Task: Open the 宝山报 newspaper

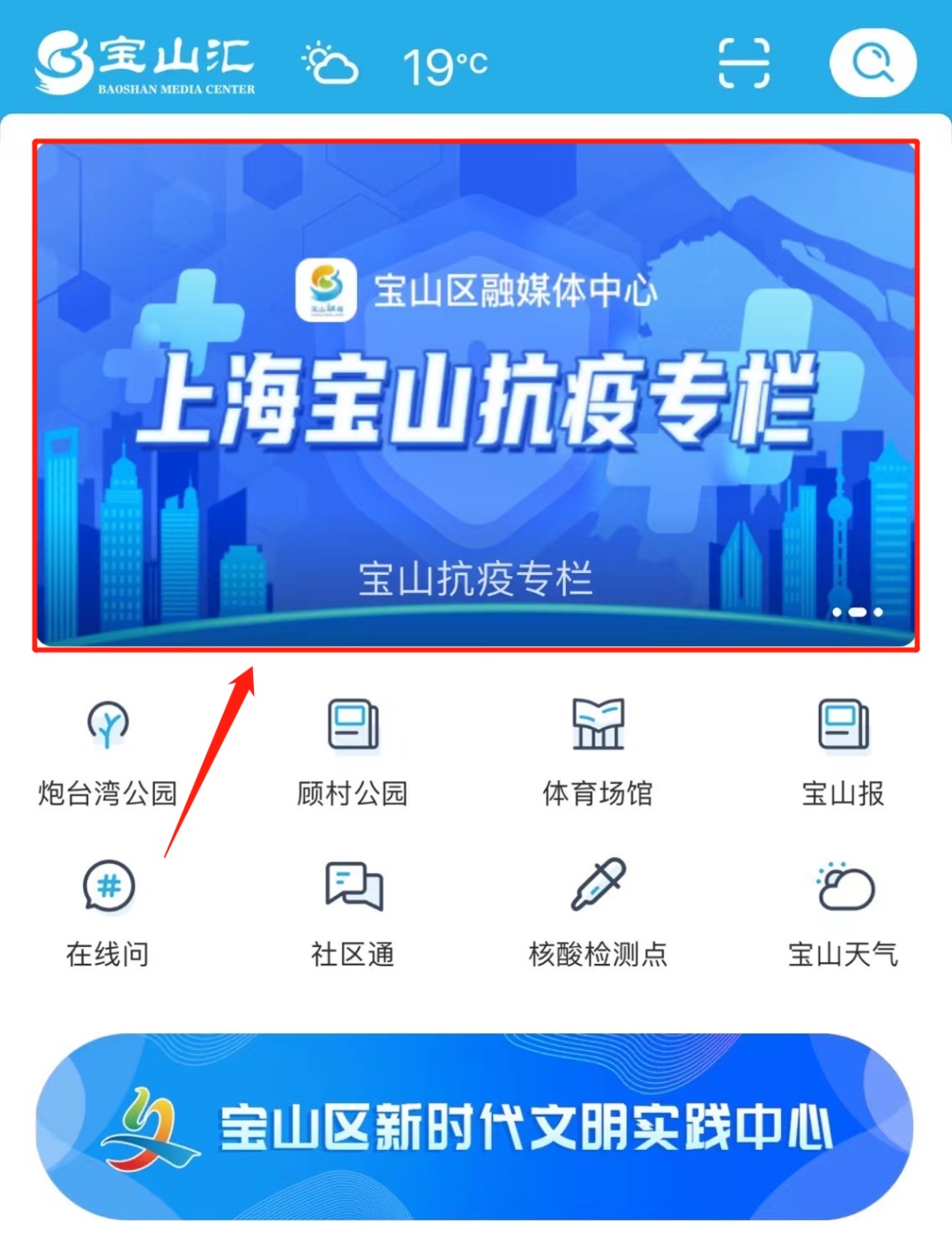Action: pyautogui.click(x=843, y=751)
